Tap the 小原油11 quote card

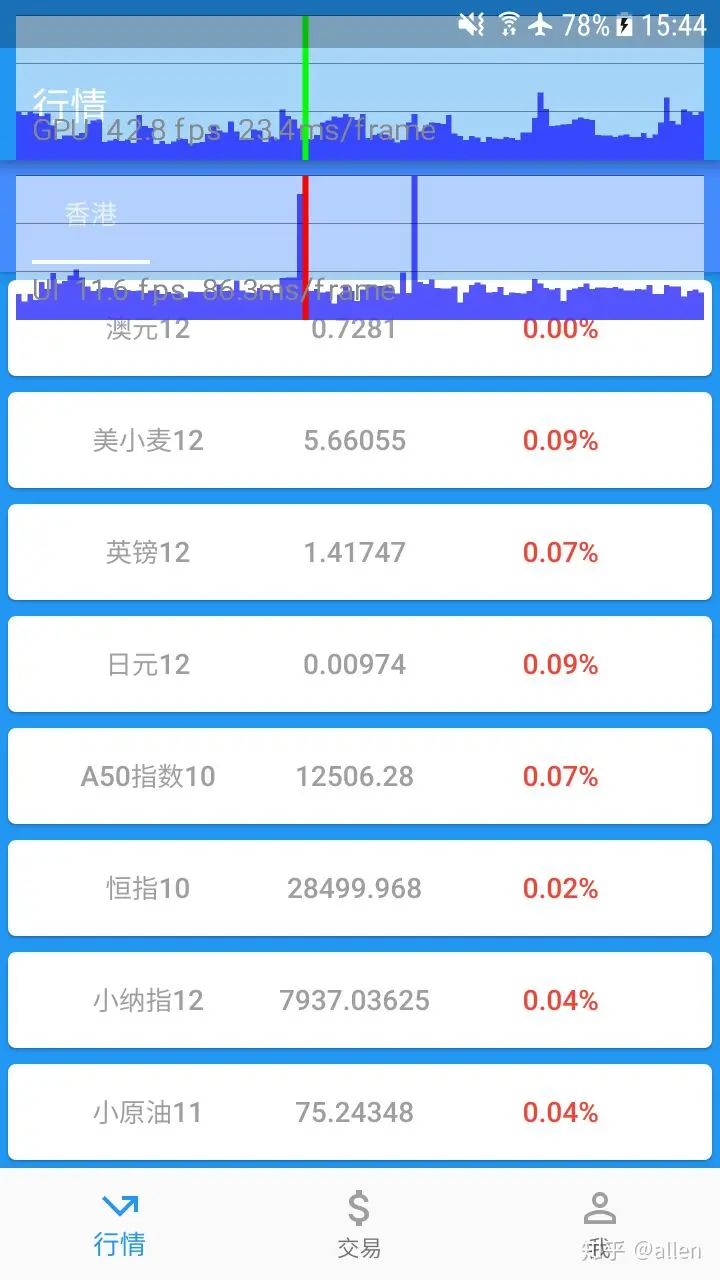pyautogui.click(x=360, y=1112)
